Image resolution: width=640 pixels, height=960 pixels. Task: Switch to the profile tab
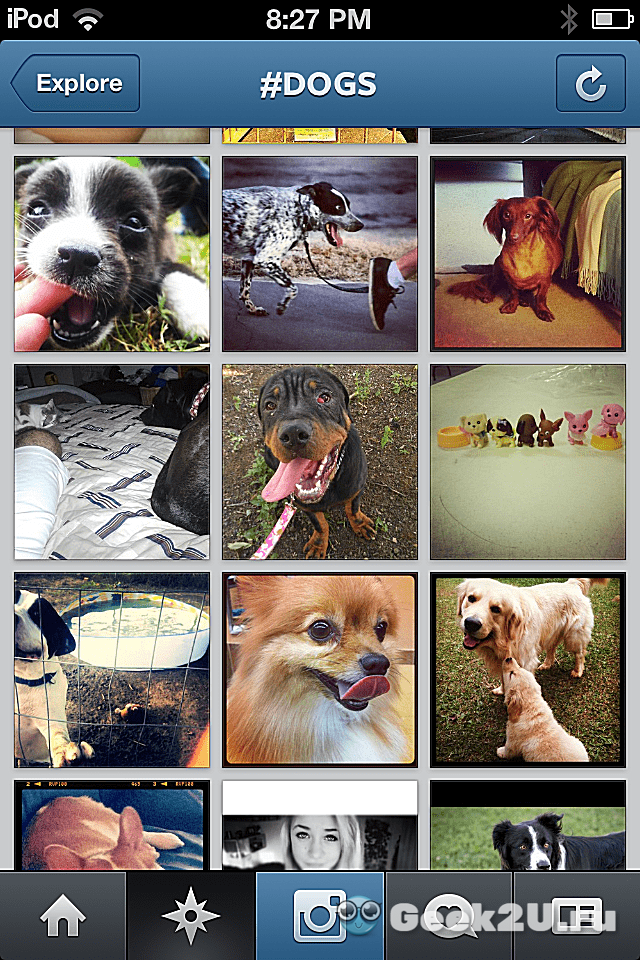coord(577,915)
